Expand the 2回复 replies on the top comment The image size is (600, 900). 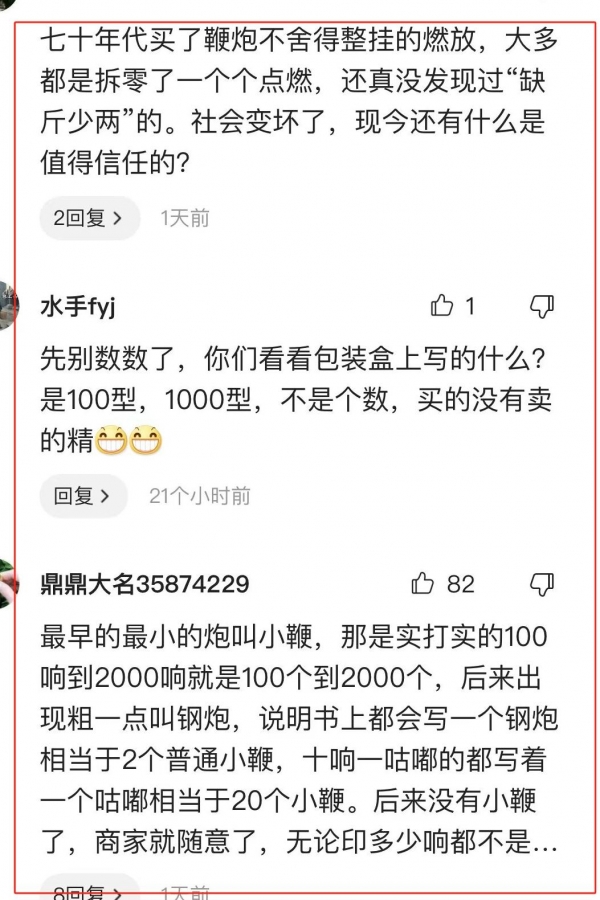89,217
